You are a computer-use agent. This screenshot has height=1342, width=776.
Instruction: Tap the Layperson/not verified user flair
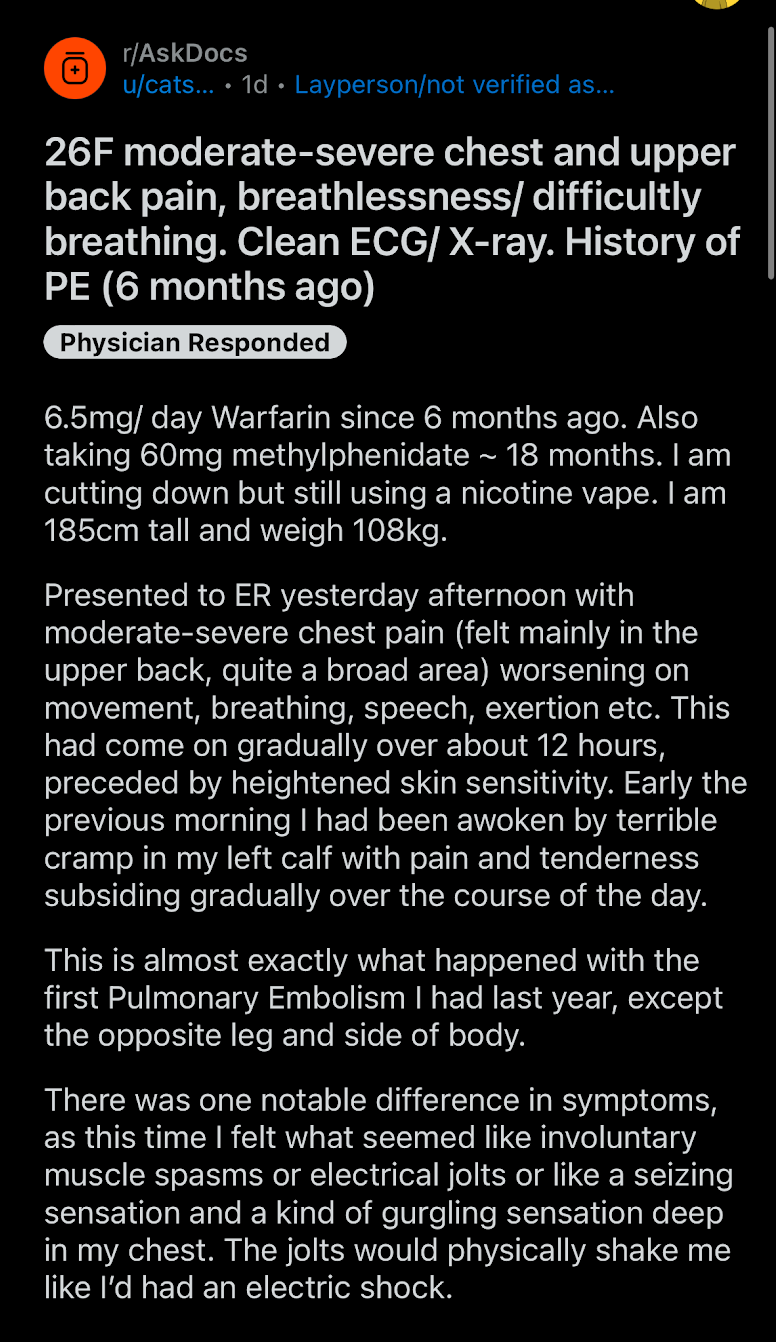tap(455, 85)
